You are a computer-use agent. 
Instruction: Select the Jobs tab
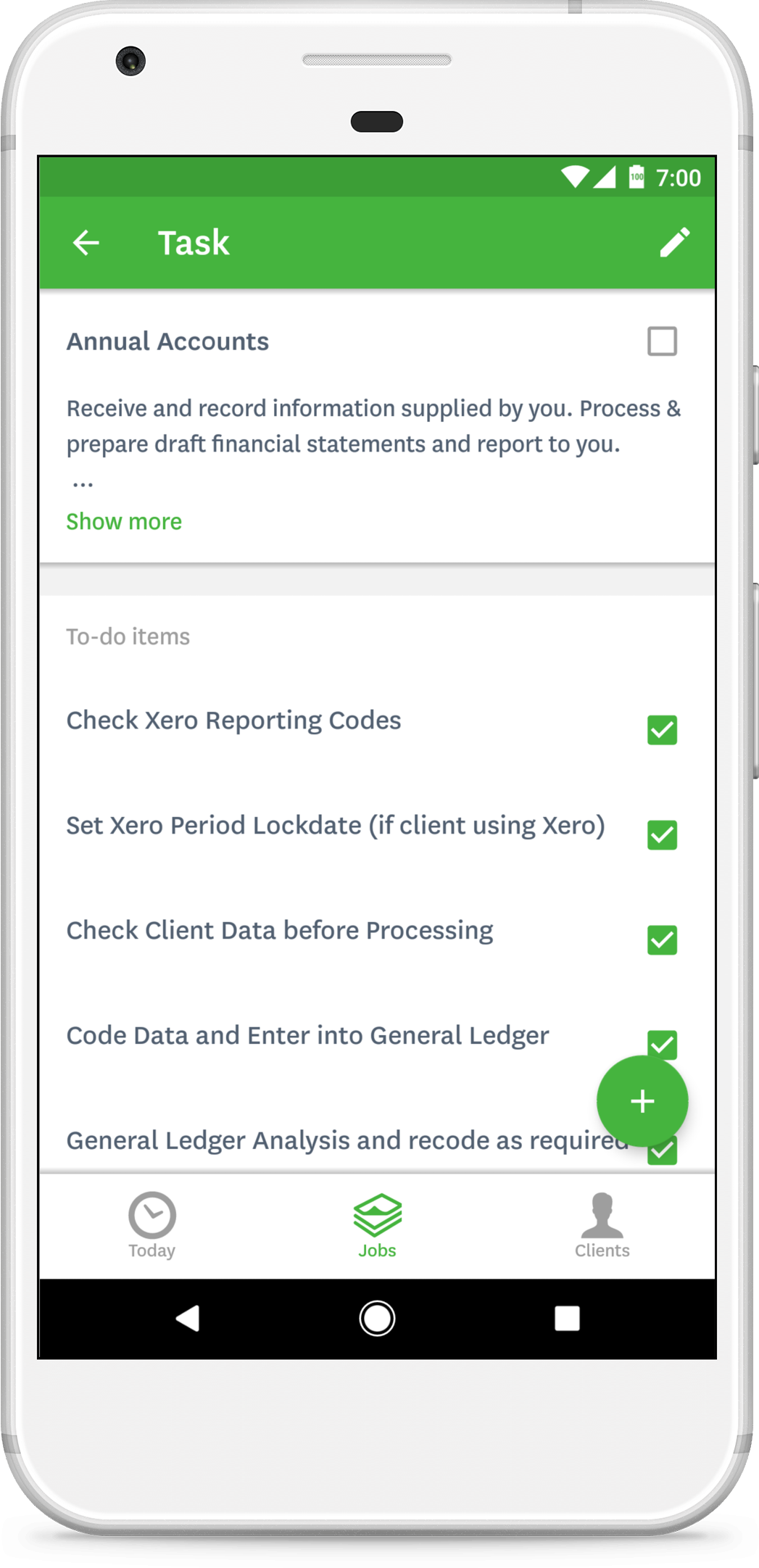point(378,1225)
